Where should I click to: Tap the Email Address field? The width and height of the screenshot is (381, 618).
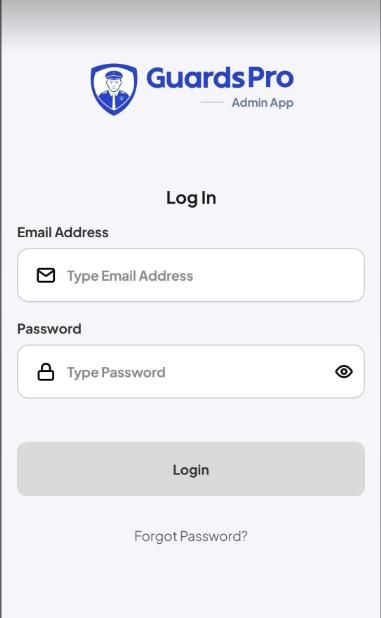tap(191, 275)
